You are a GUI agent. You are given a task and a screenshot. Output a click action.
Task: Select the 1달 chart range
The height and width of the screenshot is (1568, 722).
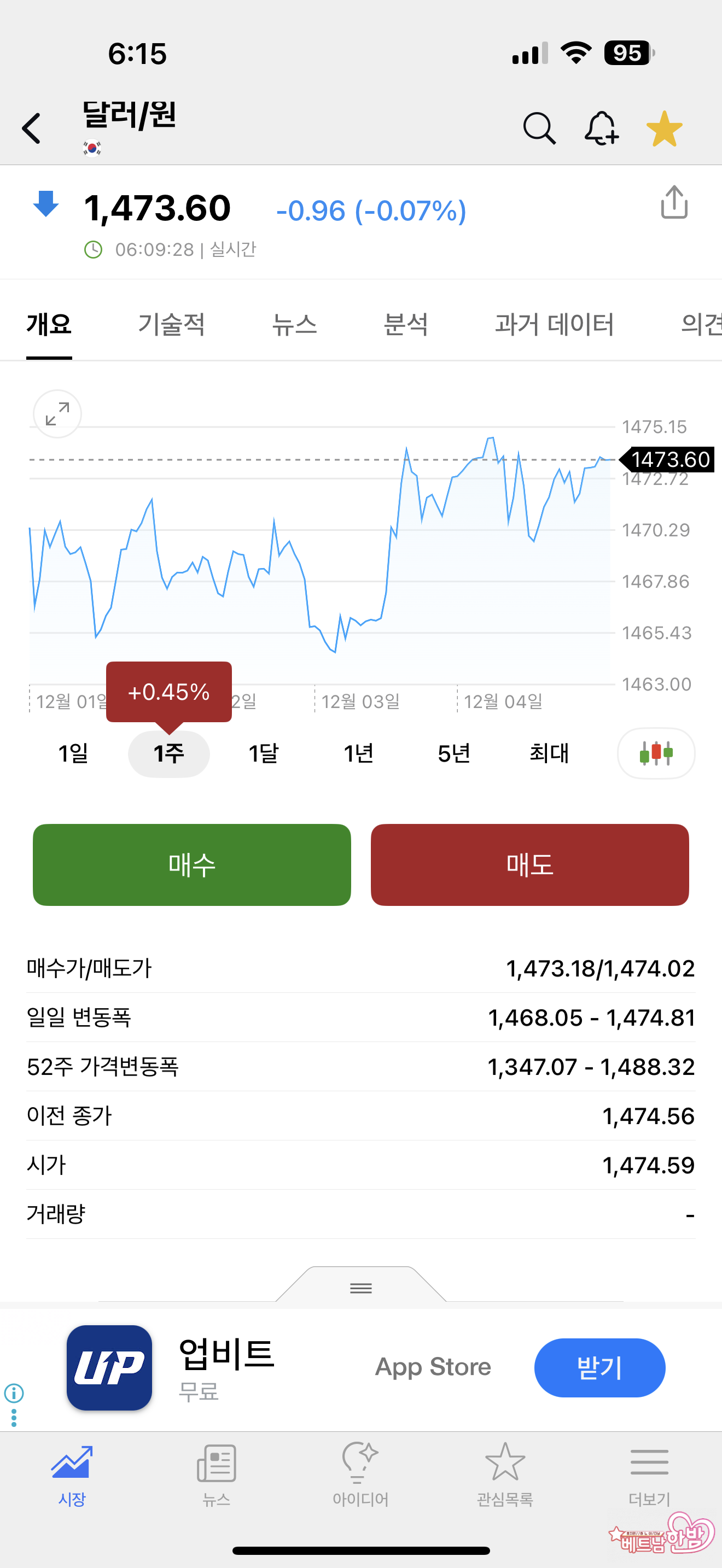coord(263,753)
